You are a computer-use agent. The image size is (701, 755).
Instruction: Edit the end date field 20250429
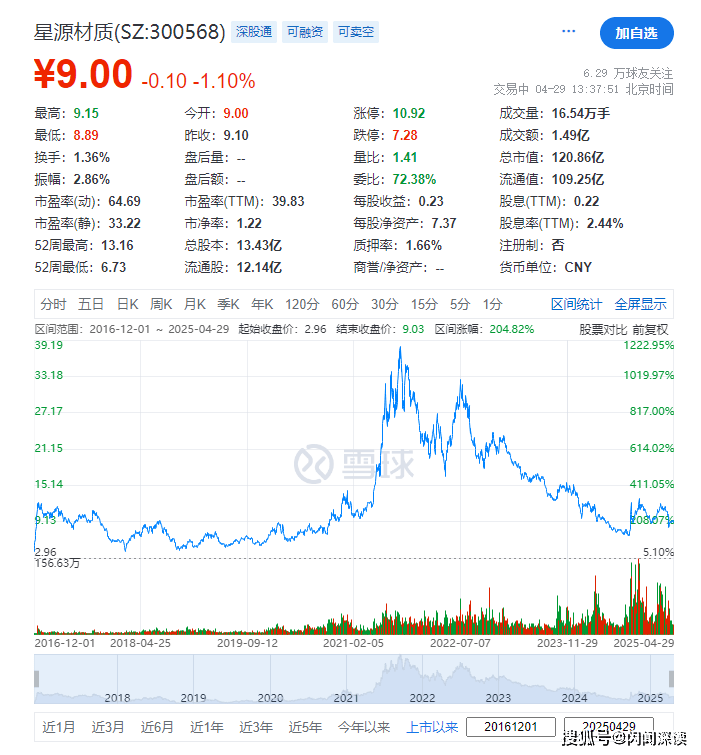608,727
